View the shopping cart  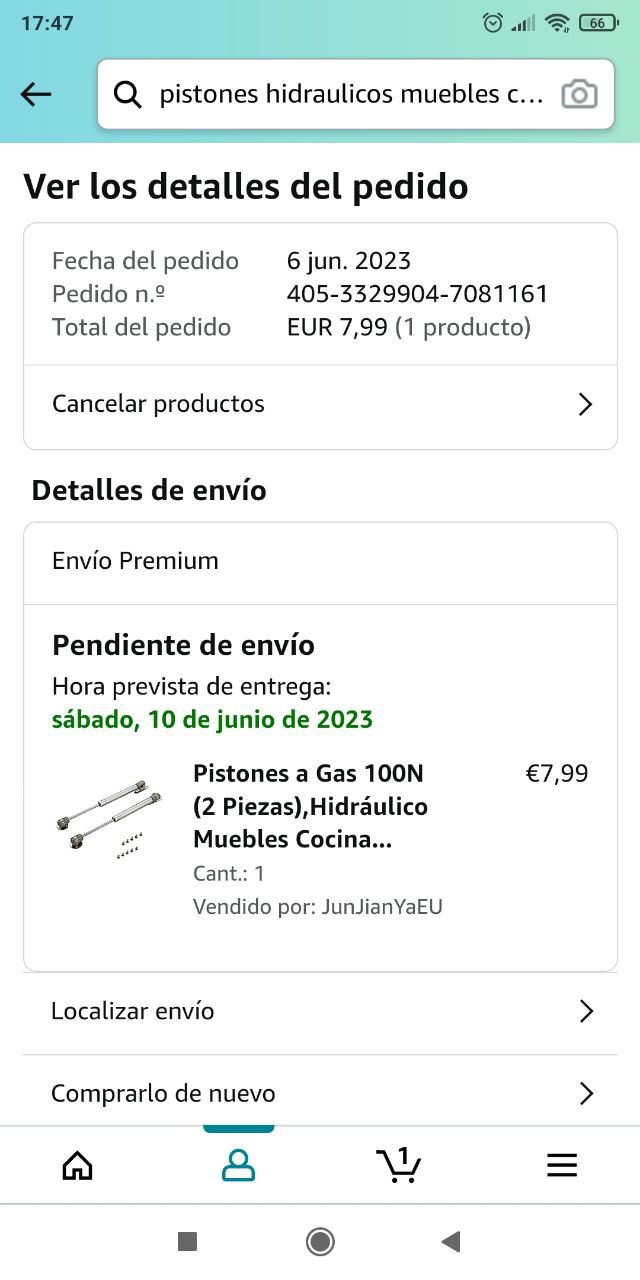[x=399, y=1165]
